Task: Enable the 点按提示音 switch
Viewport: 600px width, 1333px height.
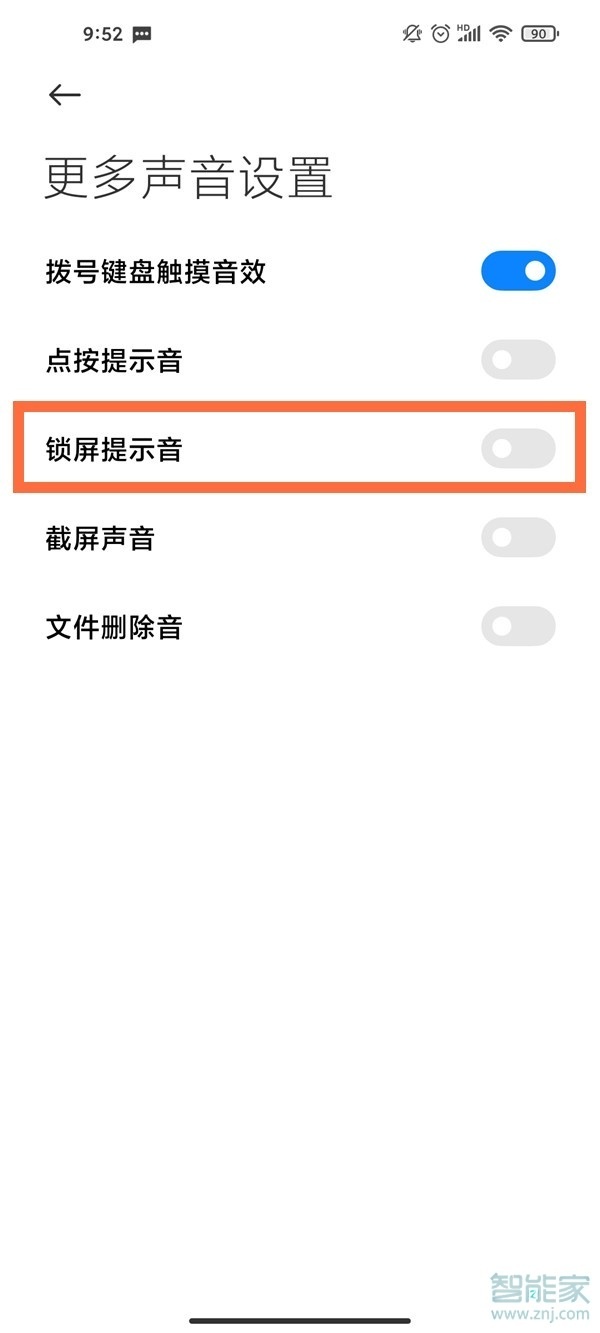Action: pos(518,360)
